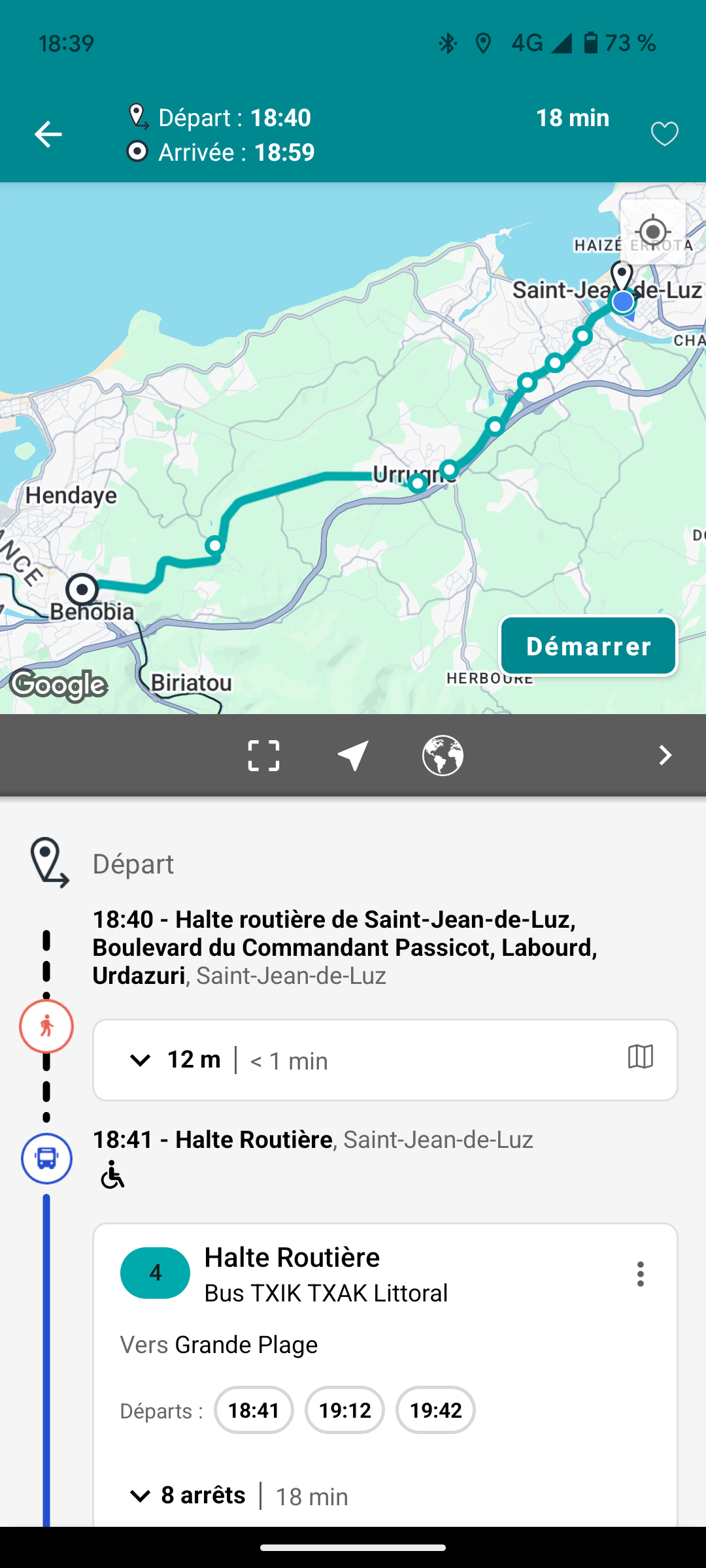Open the globe map-type option
This screenshot has width=706, height=1568.
point(443,755)
